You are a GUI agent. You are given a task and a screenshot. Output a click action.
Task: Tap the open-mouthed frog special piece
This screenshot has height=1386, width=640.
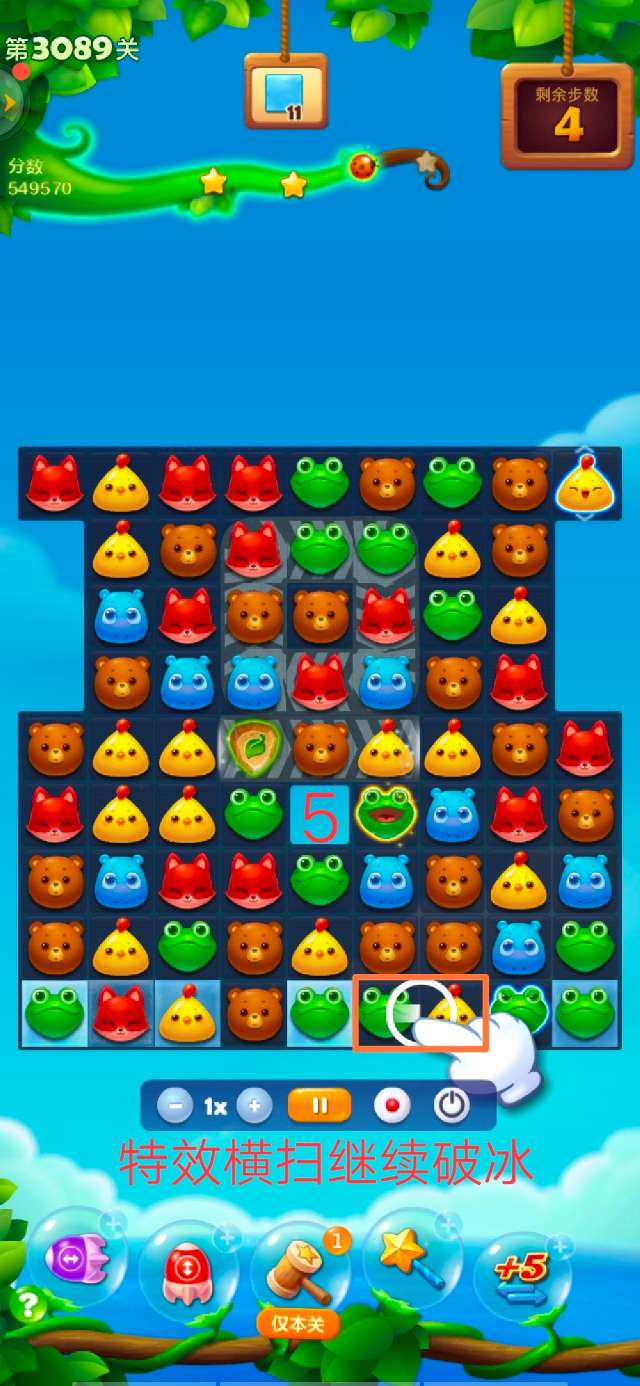click(387, 814)
